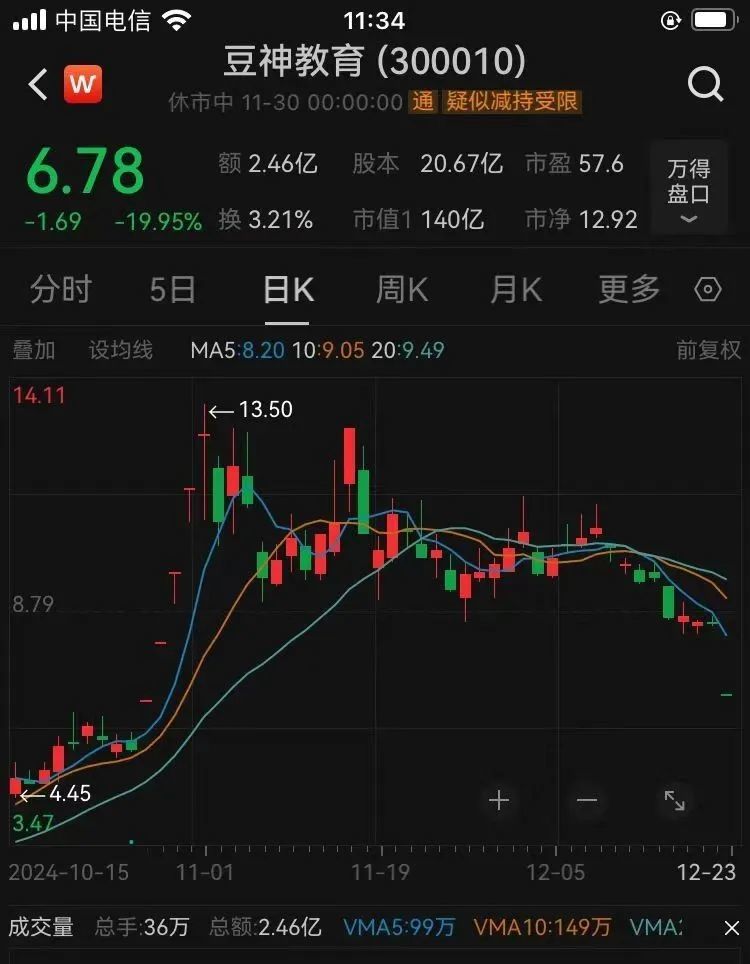Open 成交量 indicator selector
Viewport: 750px width, 964px height.
(41, 927)
